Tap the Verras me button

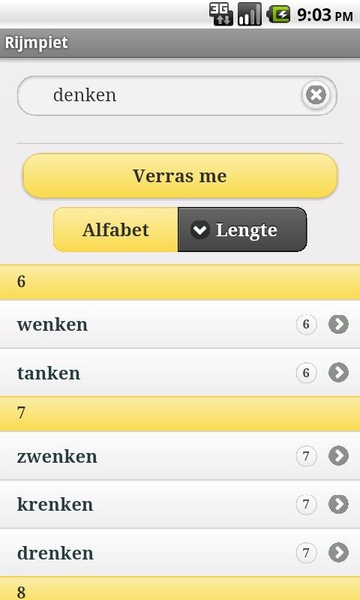(x=180, y=176)
